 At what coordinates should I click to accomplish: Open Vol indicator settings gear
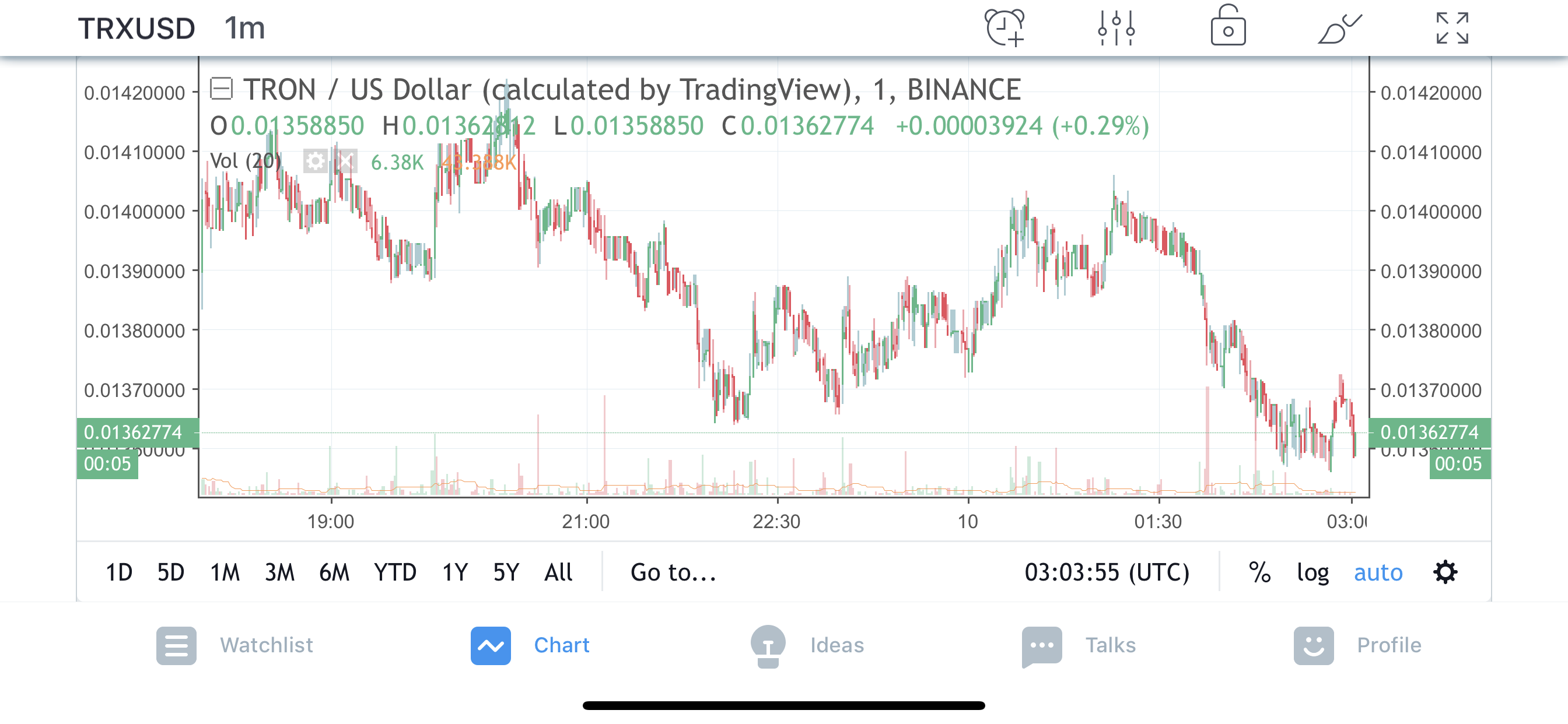pos(316,162)
